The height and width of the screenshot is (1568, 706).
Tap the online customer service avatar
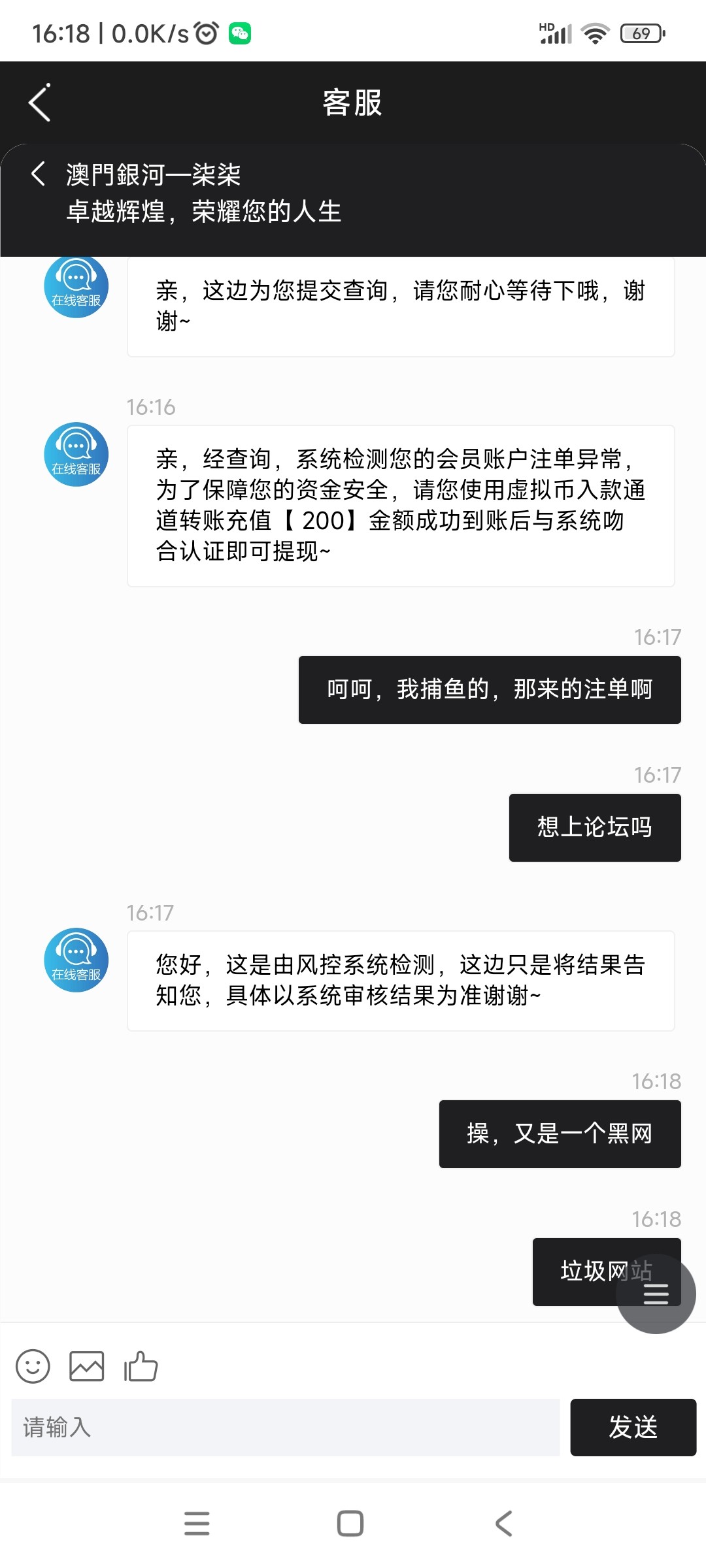point(75,960)
